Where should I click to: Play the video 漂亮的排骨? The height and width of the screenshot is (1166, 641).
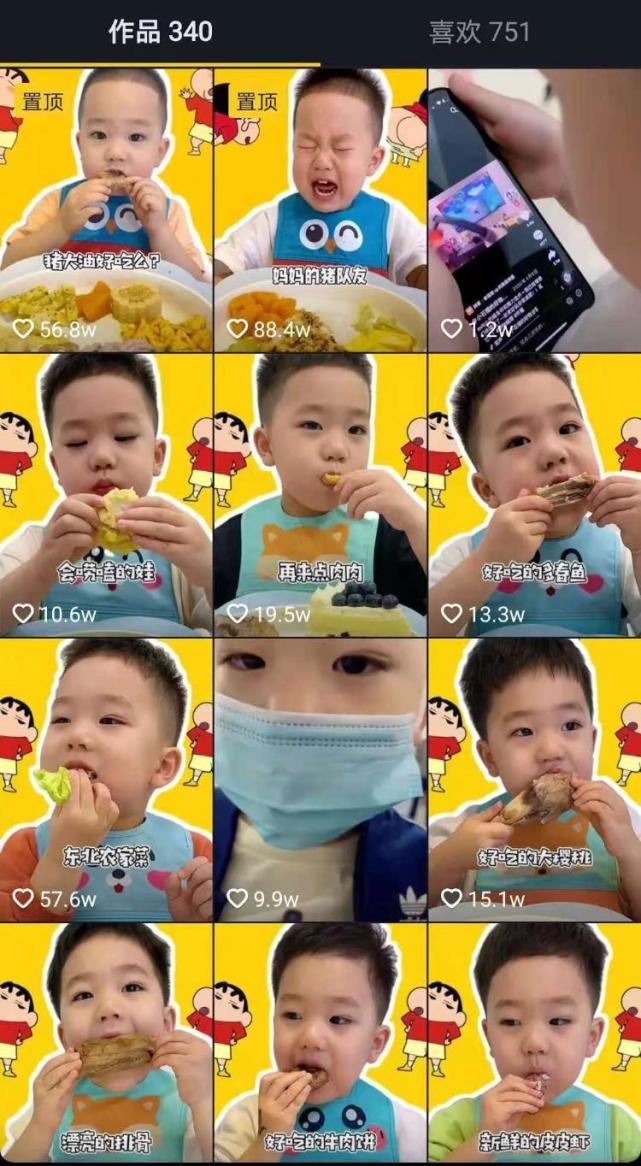[x=106, y=1045]
